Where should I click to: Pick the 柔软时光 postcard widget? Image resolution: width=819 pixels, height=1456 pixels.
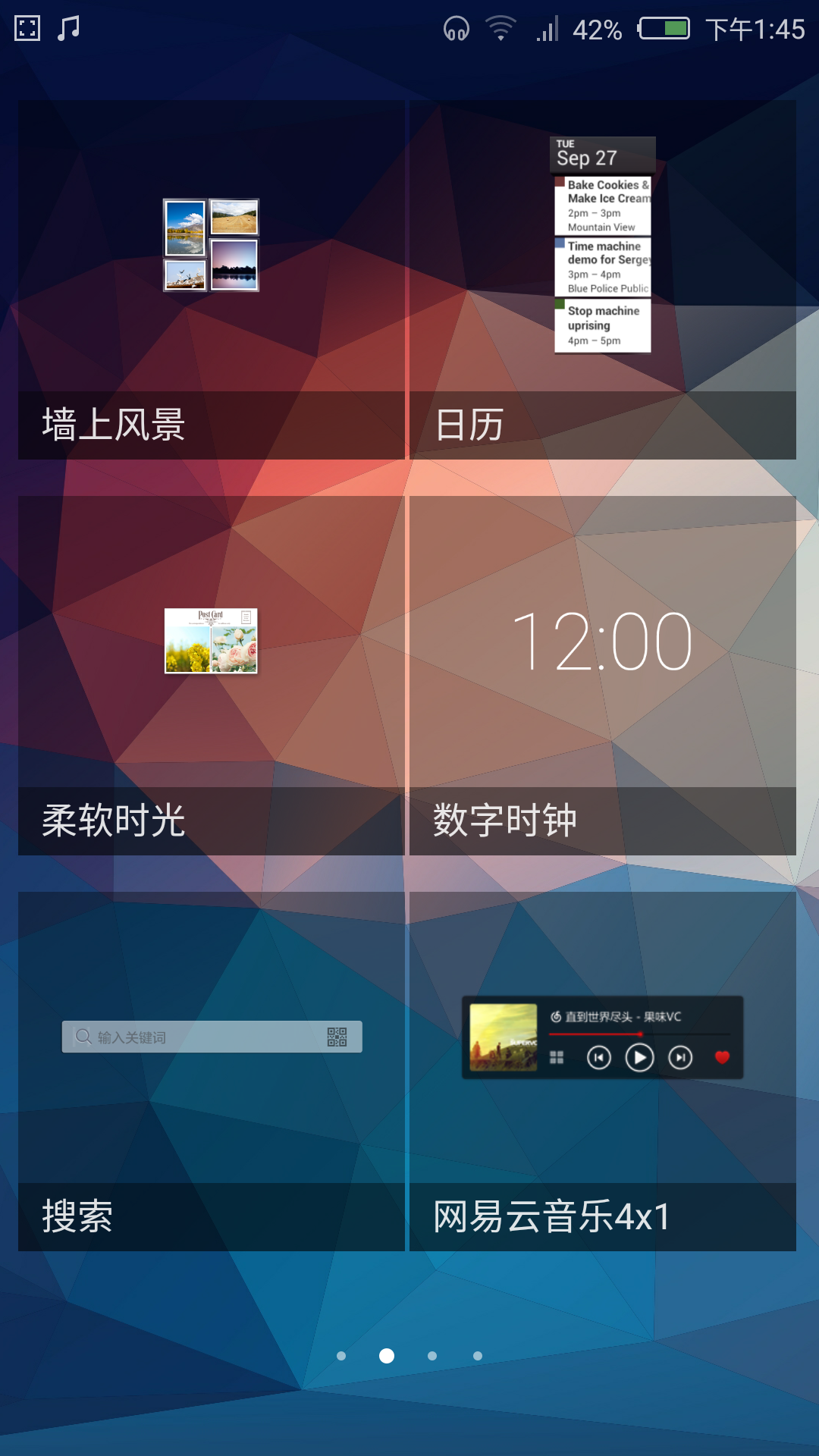pos(212,676)
